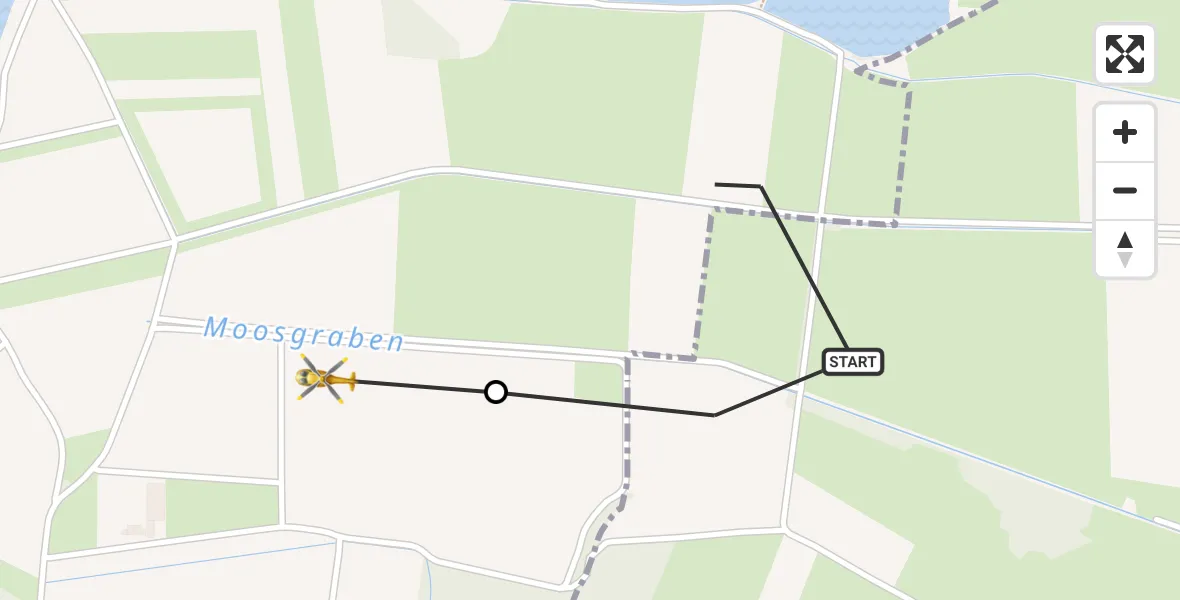The image size is (1180, 600).
Task: Zoom in on the map
Action: pos(1125,132)
